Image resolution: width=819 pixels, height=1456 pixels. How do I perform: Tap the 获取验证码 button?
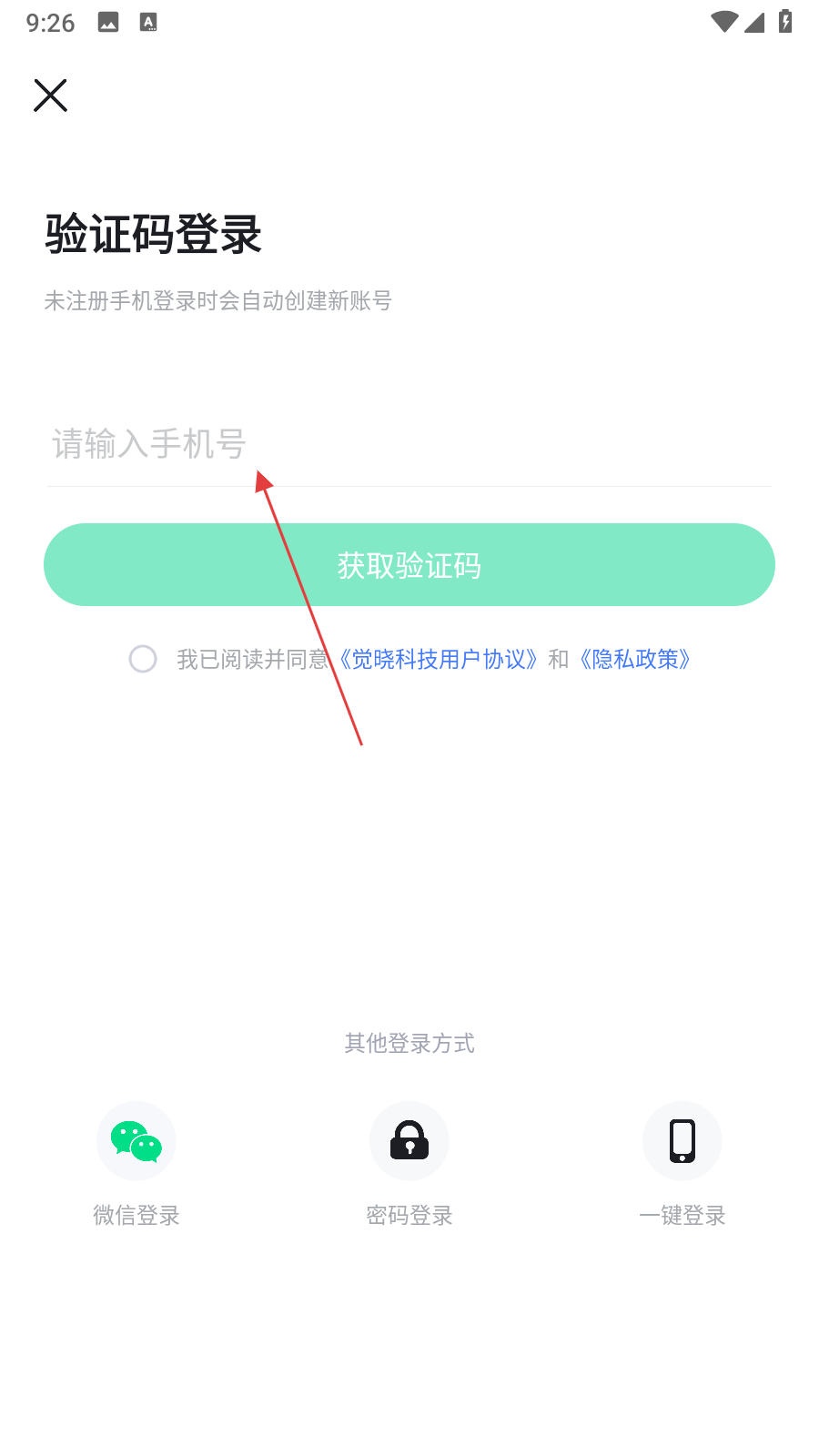point(409,565)
